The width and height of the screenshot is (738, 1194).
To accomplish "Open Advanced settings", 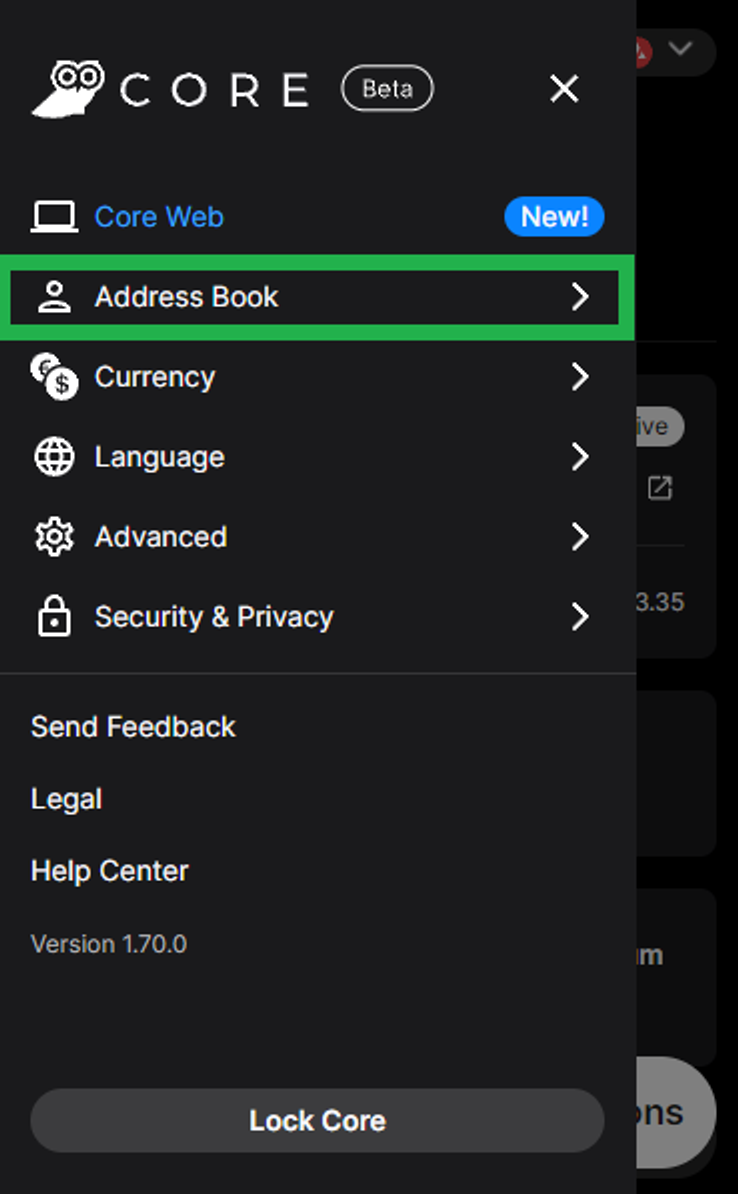I will [x=317, y=537].
